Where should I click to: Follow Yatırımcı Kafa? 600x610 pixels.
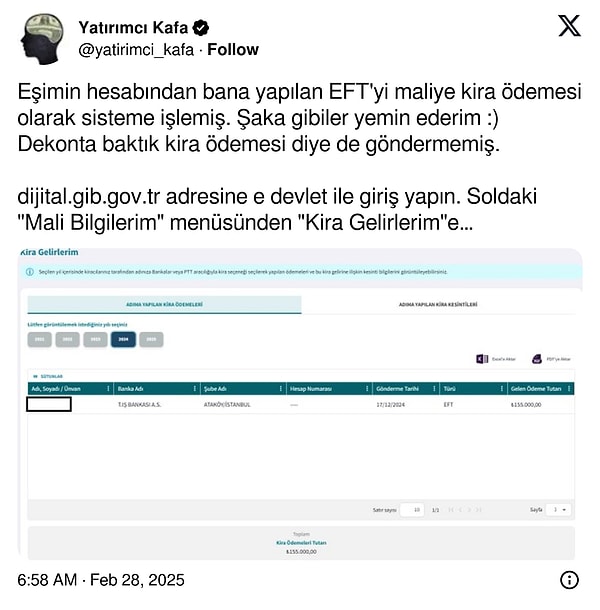[232, 49]
